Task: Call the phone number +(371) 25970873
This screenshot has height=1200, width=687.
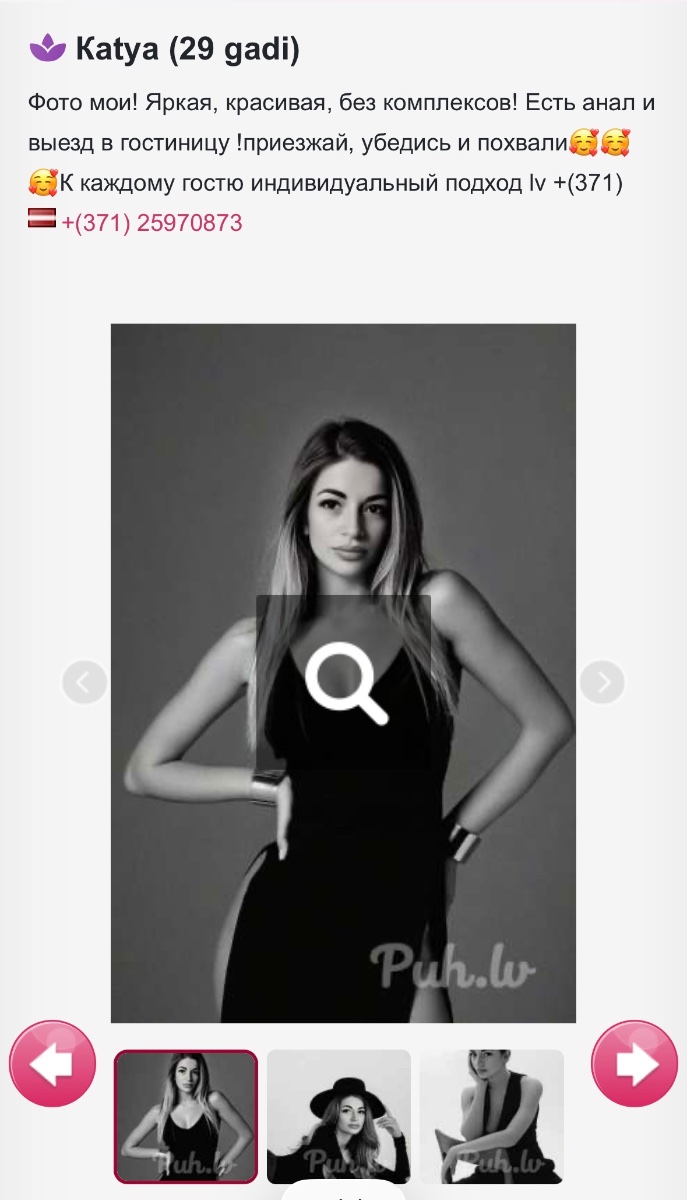Action: click(151, 222)
